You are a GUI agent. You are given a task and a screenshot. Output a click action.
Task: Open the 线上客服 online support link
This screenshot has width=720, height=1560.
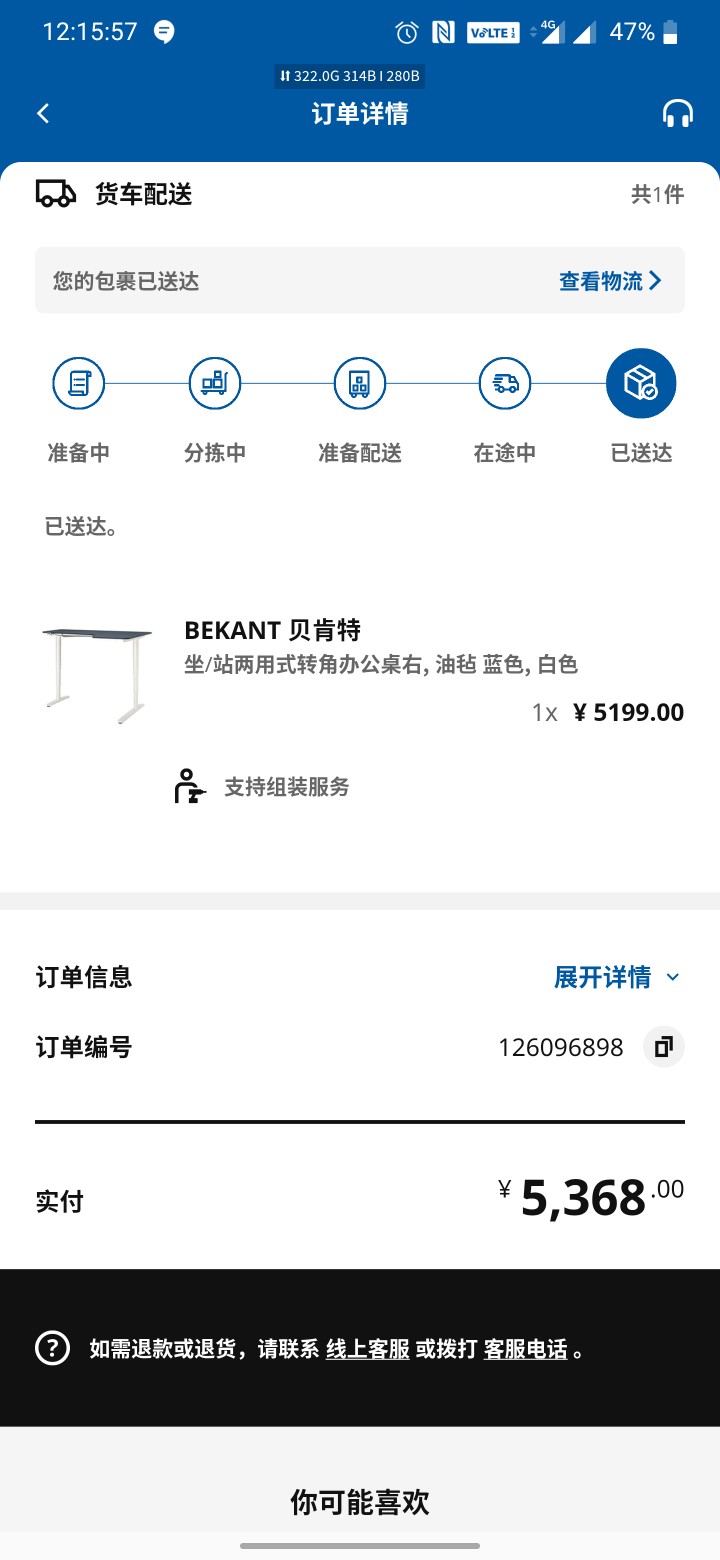368,1349
